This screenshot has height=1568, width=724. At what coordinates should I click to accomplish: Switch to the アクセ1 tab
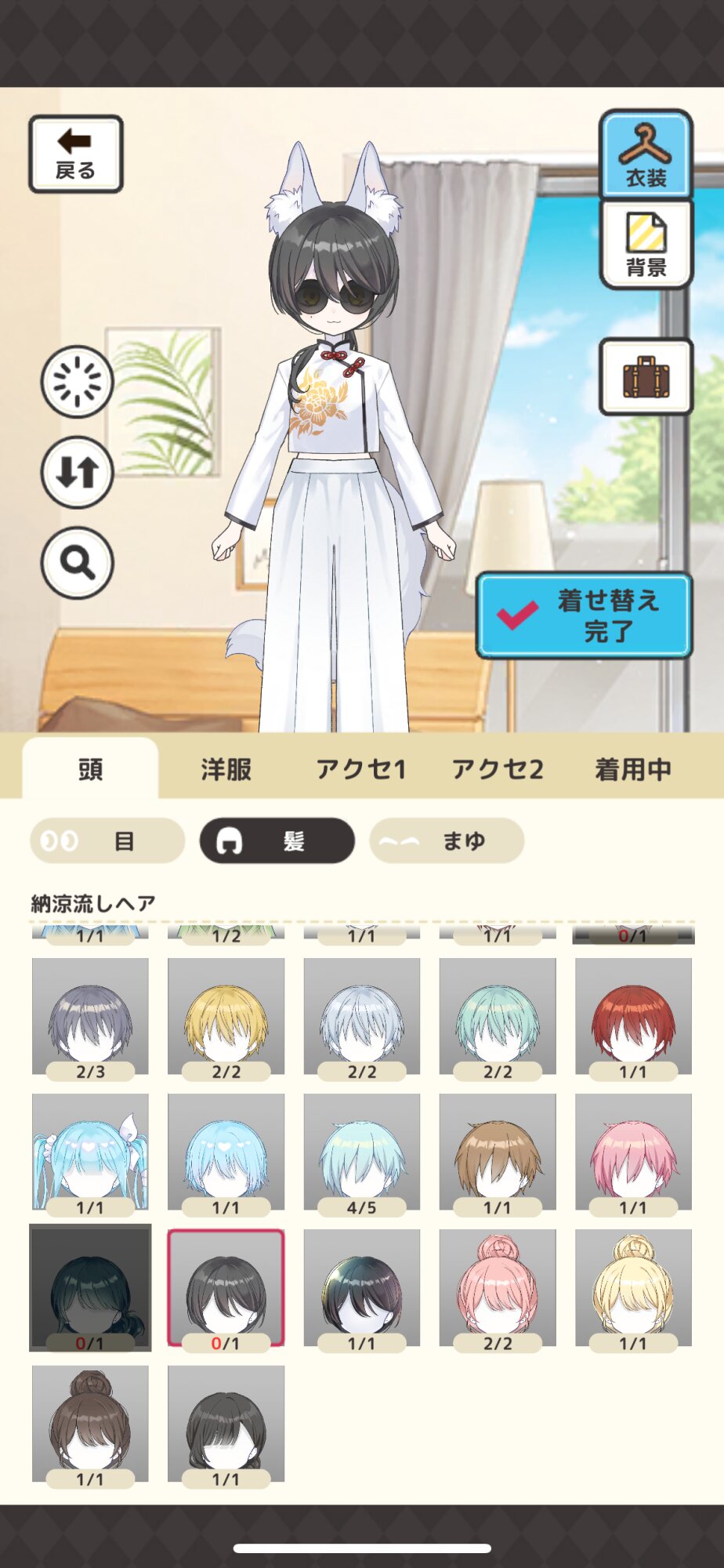[361, 769]
